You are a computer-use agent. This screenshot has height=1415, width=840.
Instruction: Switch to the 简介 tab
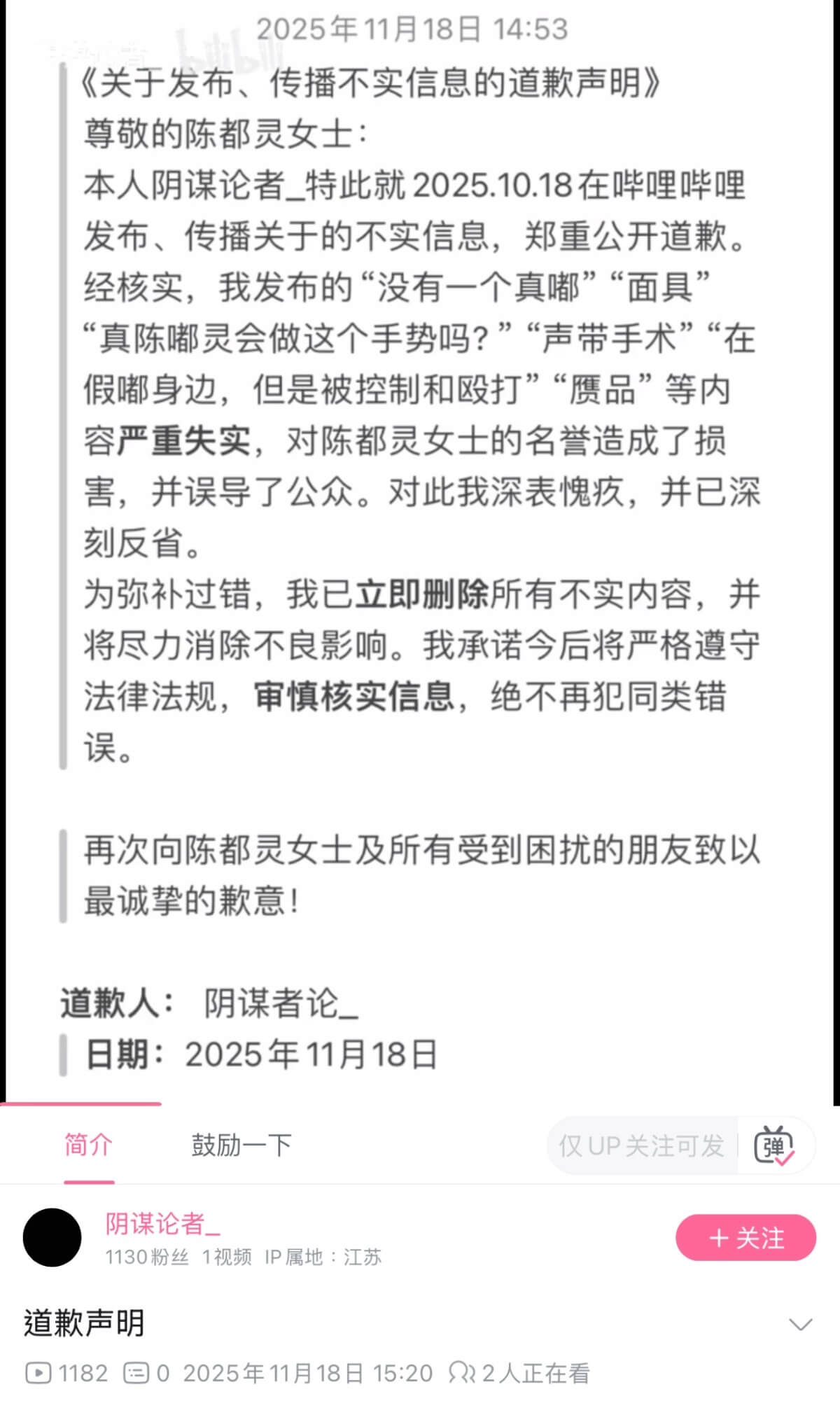[88, 1145]
